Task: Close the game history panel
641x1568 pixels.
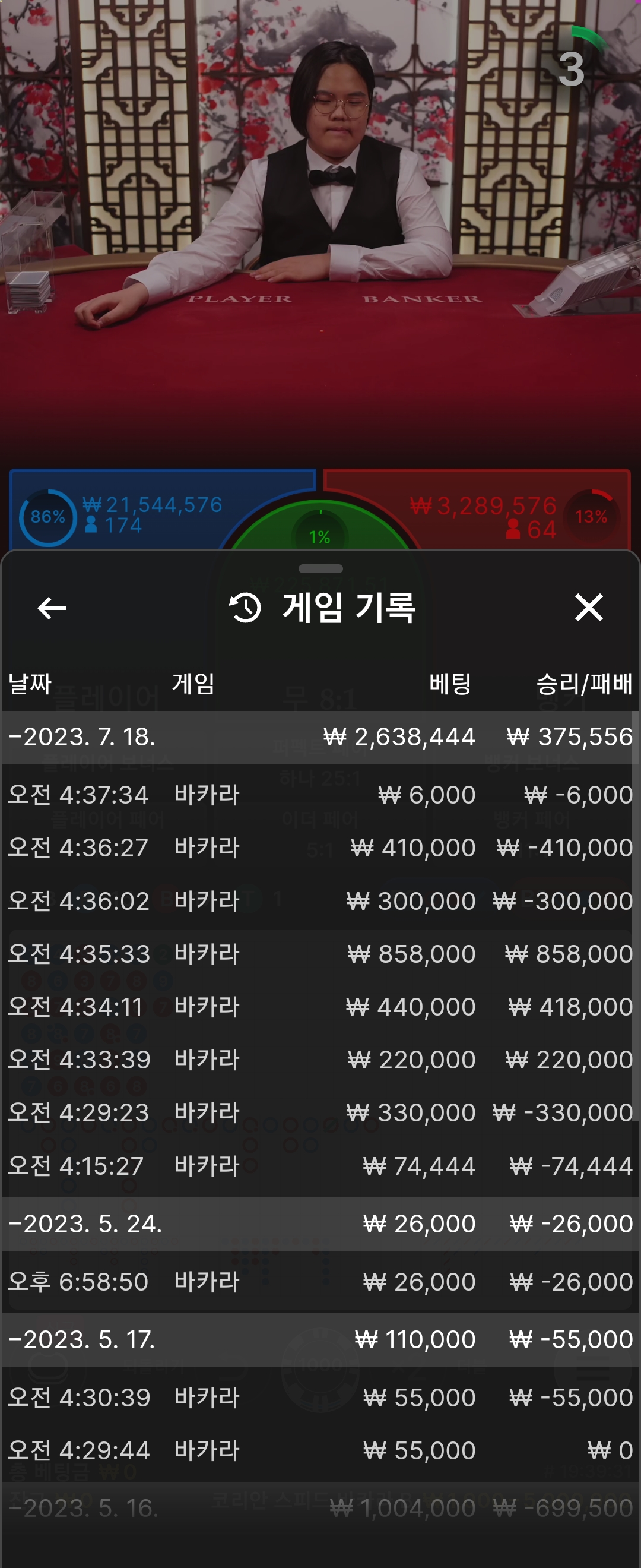Action: point(589,608)
